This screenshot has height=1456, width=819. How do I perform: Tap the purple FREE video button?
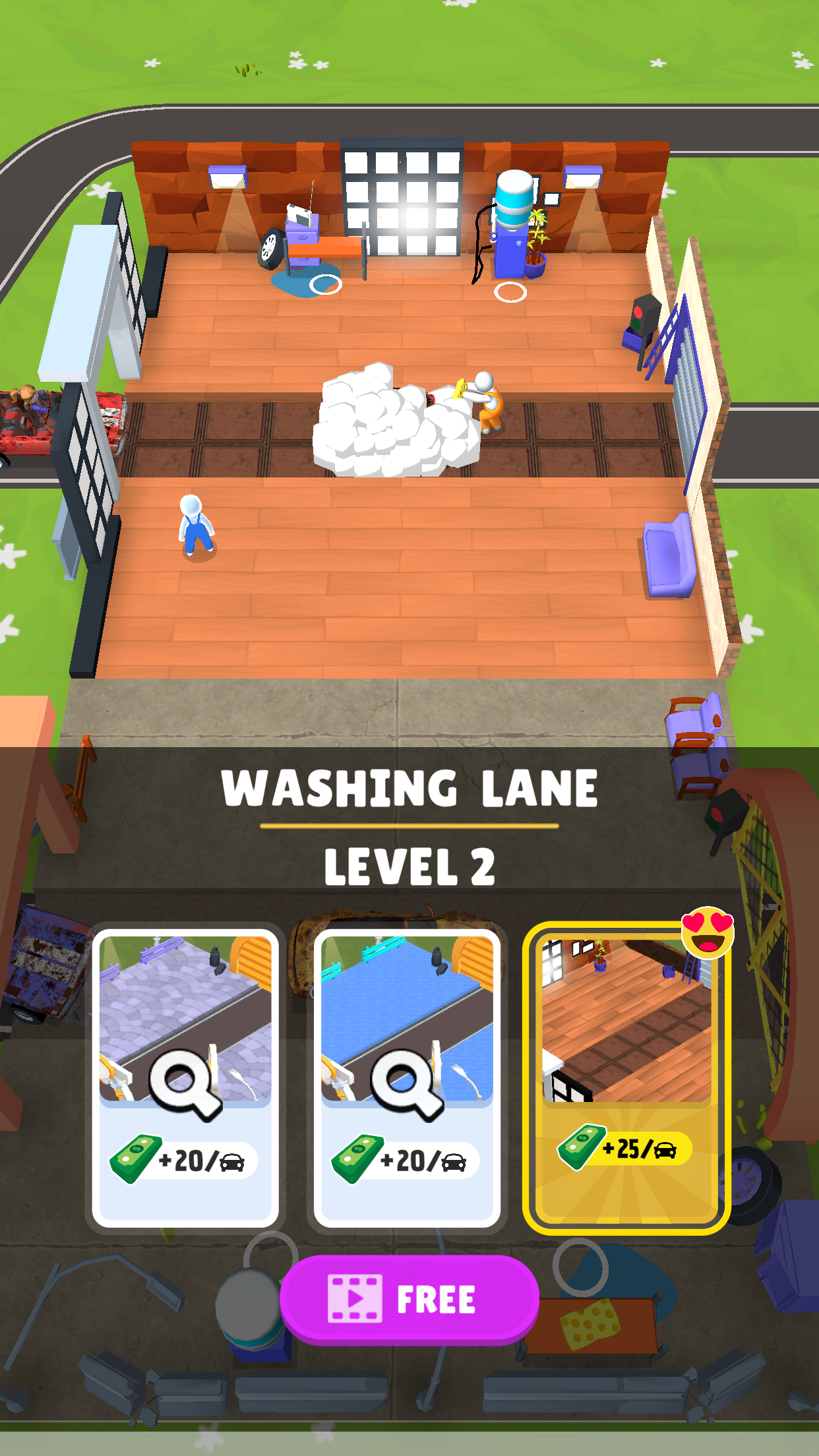(409, 1299)
